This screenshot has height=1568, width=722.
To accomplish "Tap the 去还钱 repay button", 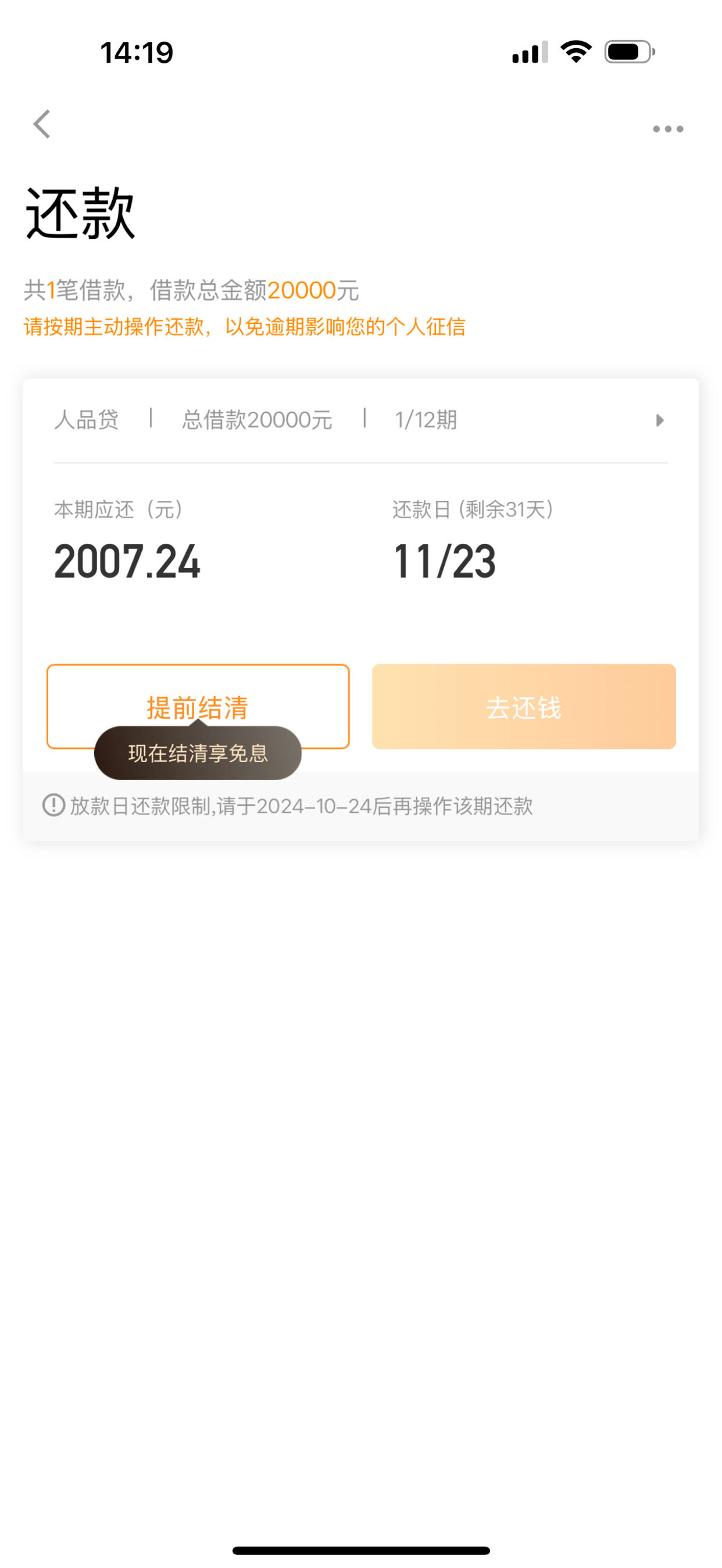I will [x=523, y=706].
